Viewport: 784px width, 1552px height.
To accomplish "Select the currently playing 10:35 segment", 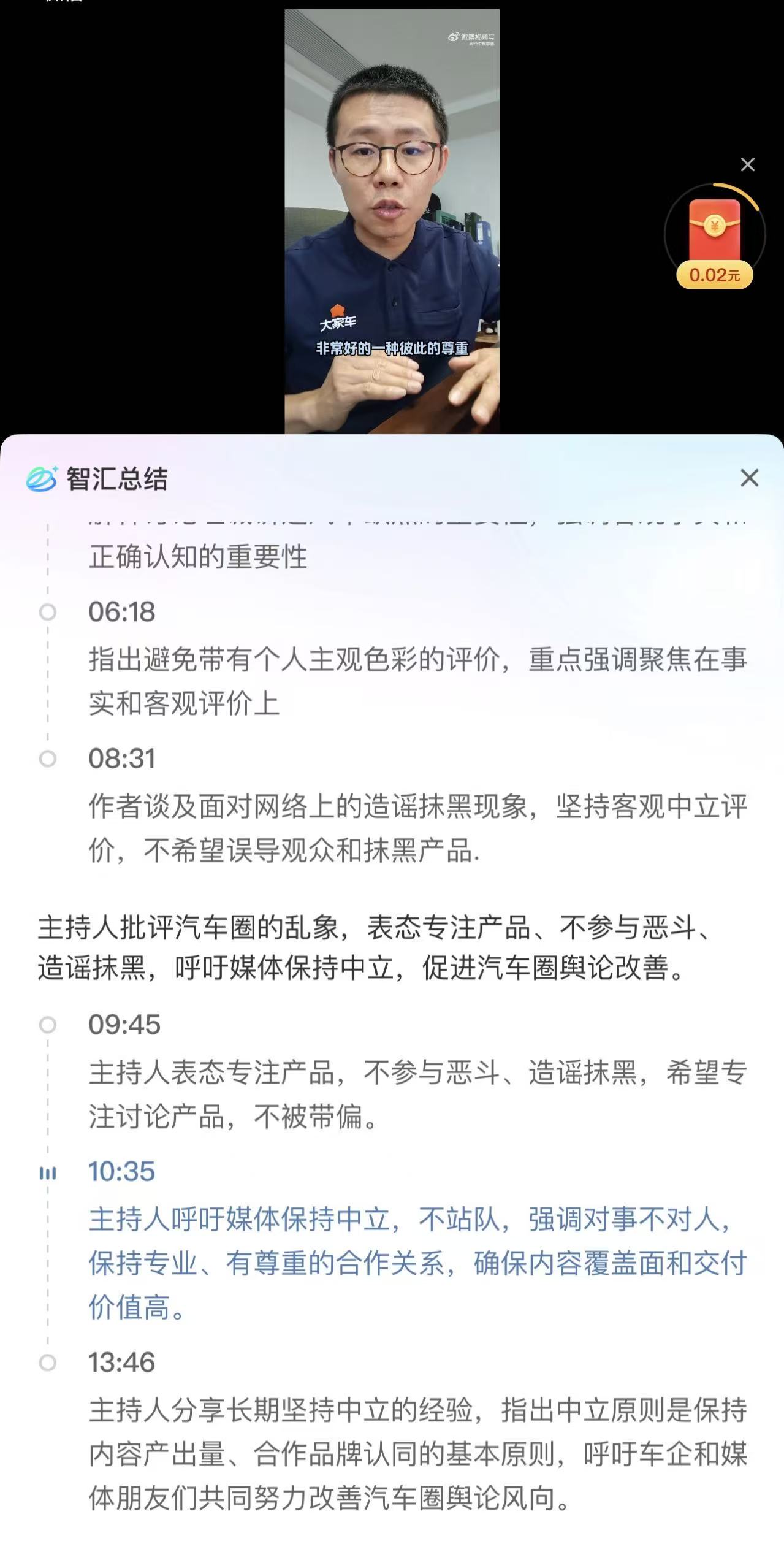I will click(121, 1171).
